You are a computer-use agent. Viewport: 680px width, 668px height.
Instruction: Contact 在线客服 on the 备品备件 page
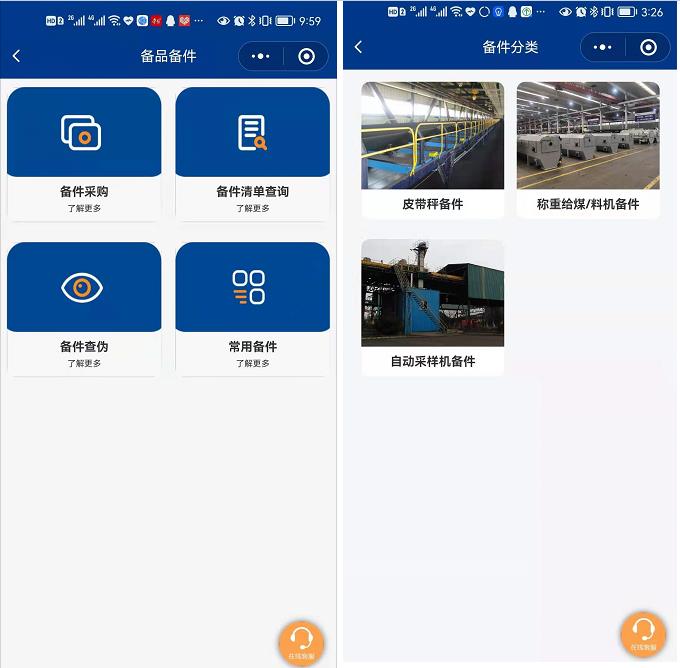coord(301,642)
